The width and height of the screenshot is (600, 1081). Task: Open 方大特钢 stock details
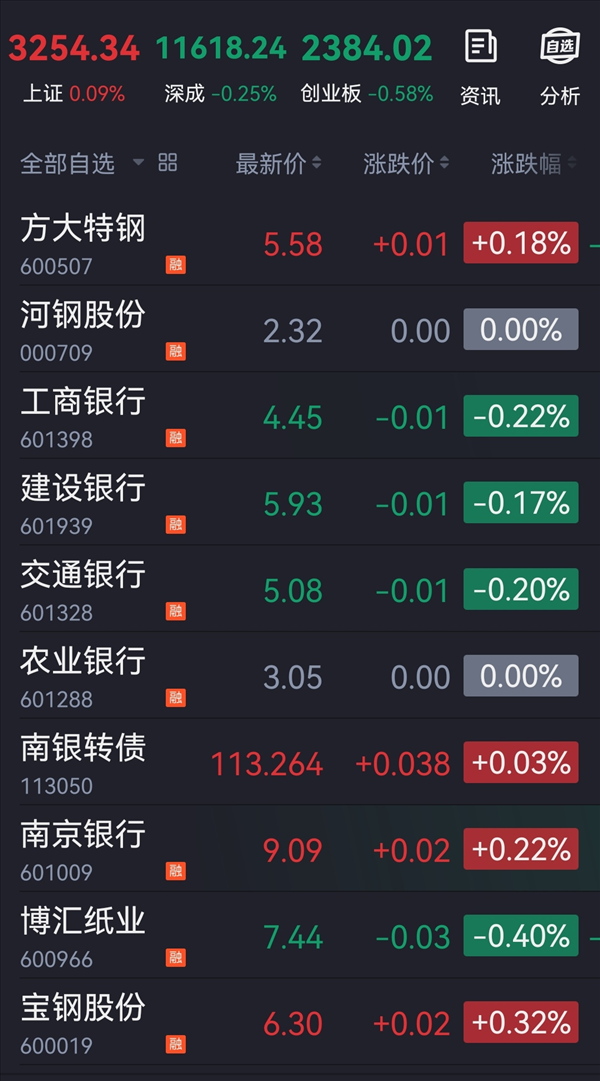pos(300,243)
